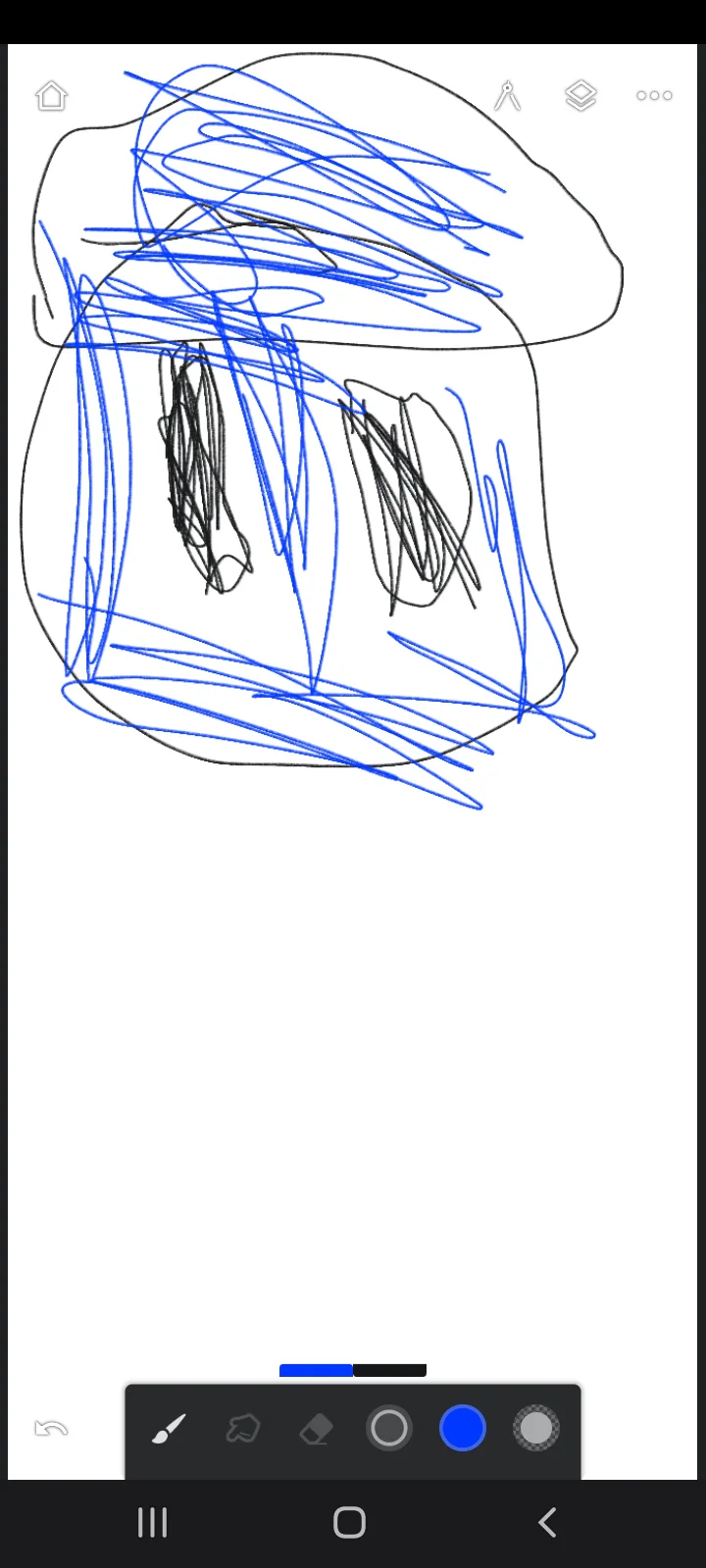This screenshot has height=1568, width=706.
Task: Open the layers panel
Action: 580,96
